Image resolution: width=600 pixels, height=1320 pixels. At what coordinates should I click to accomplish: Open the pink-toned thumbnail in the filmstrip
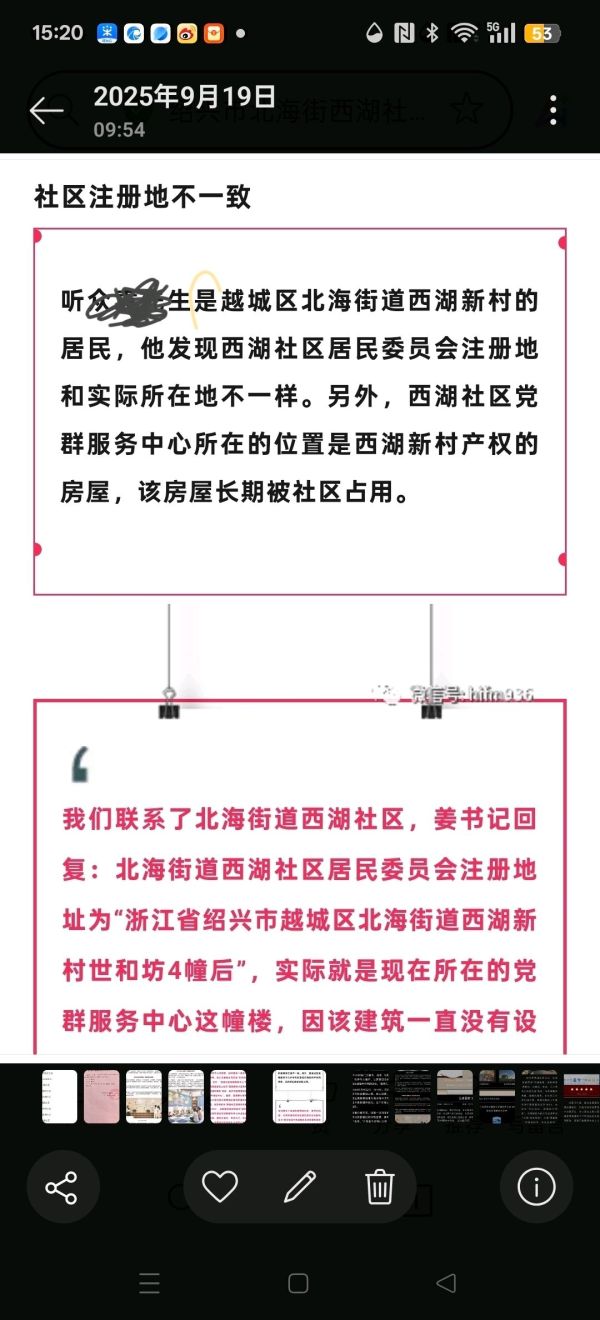pos(101,1096)
